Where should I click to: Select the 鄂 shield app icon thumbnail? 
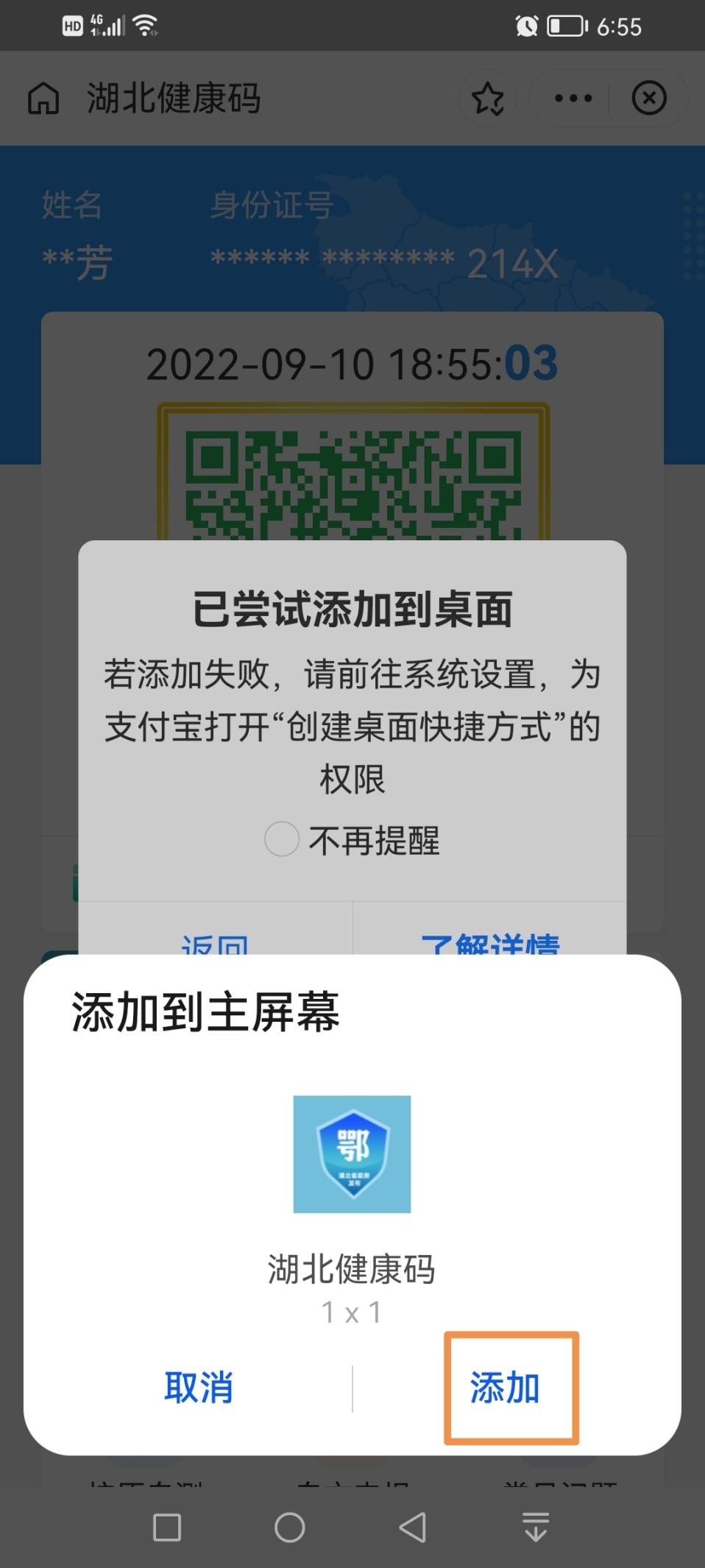click(x=352, y=1154)
